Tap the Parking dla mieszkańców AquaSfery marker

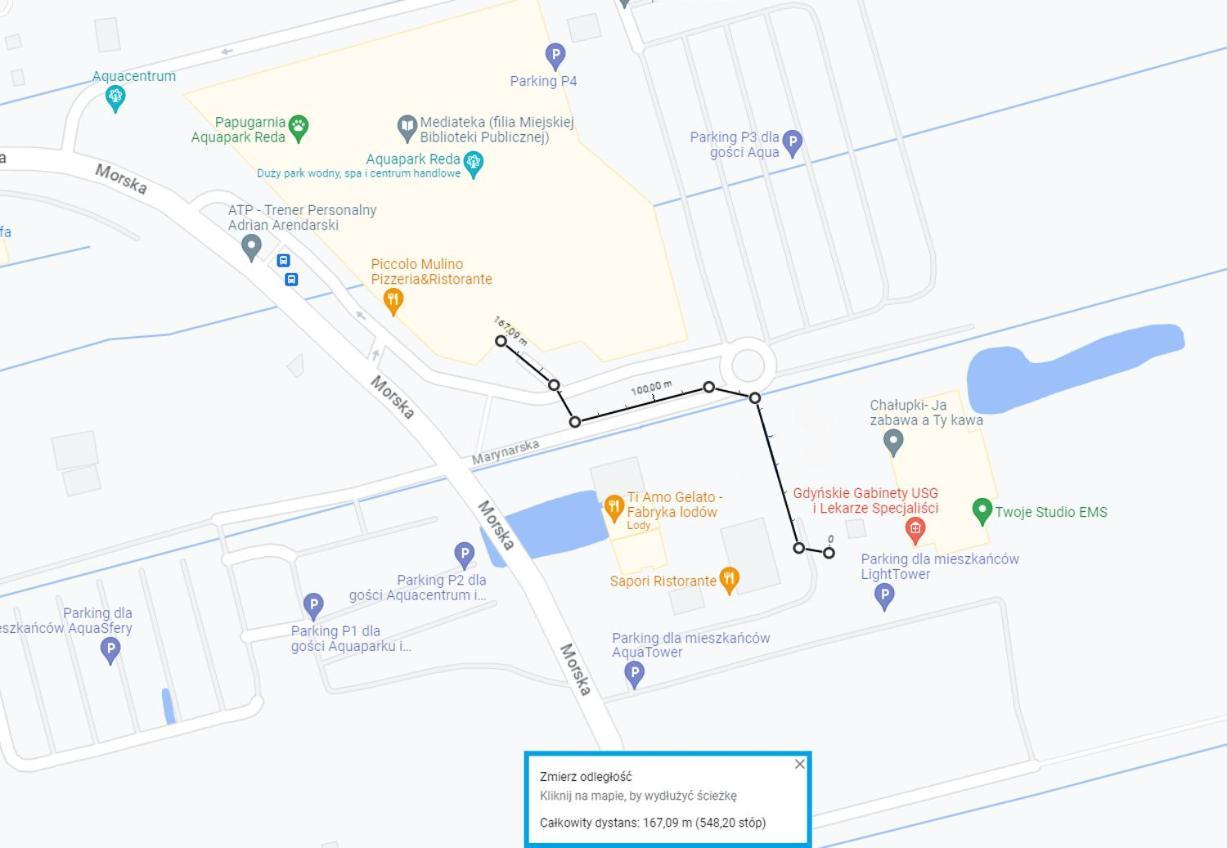click(111, 650)
